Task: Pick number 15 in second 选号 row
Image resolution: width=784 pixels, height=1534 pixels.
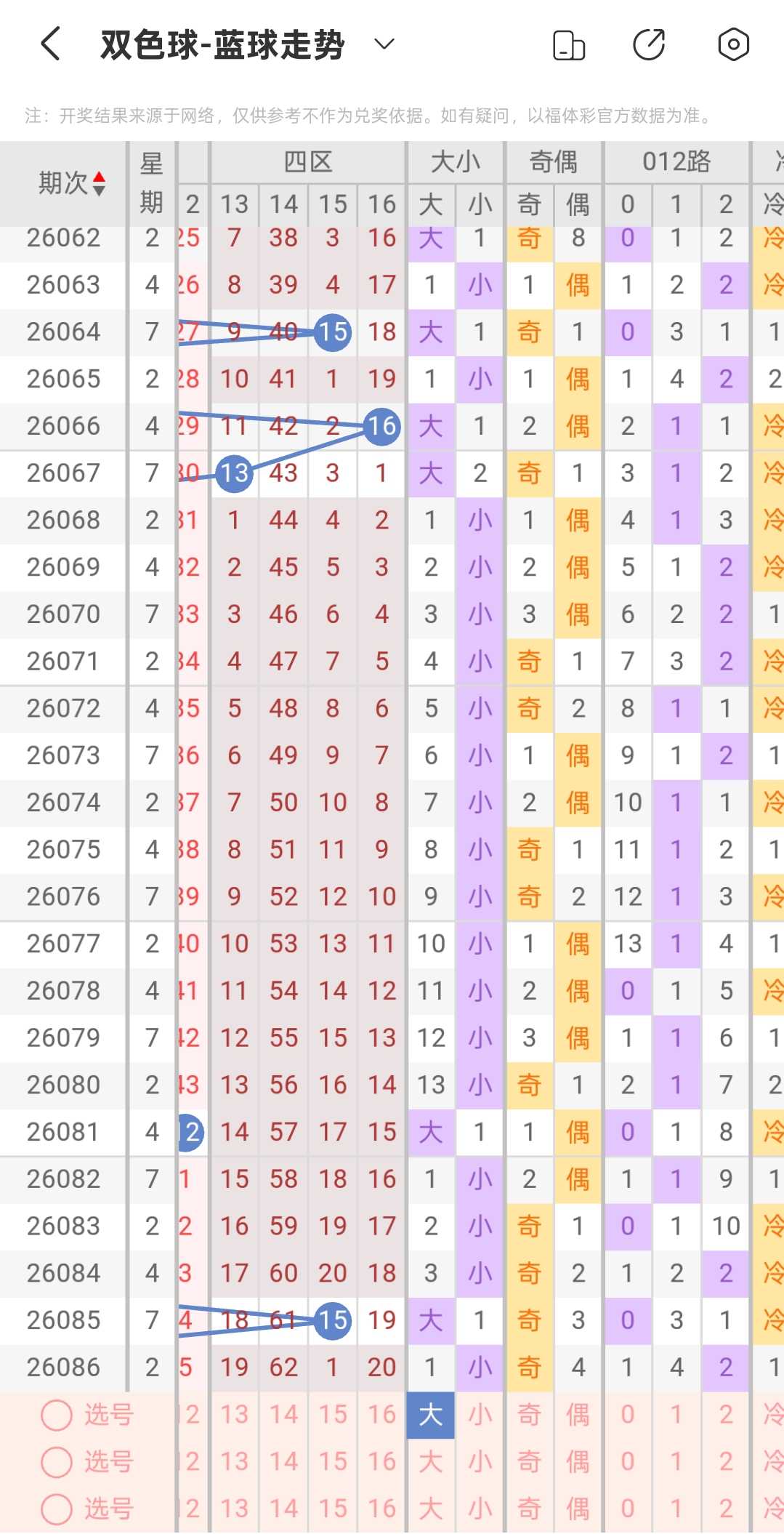Action: [x=333, y=1462]
